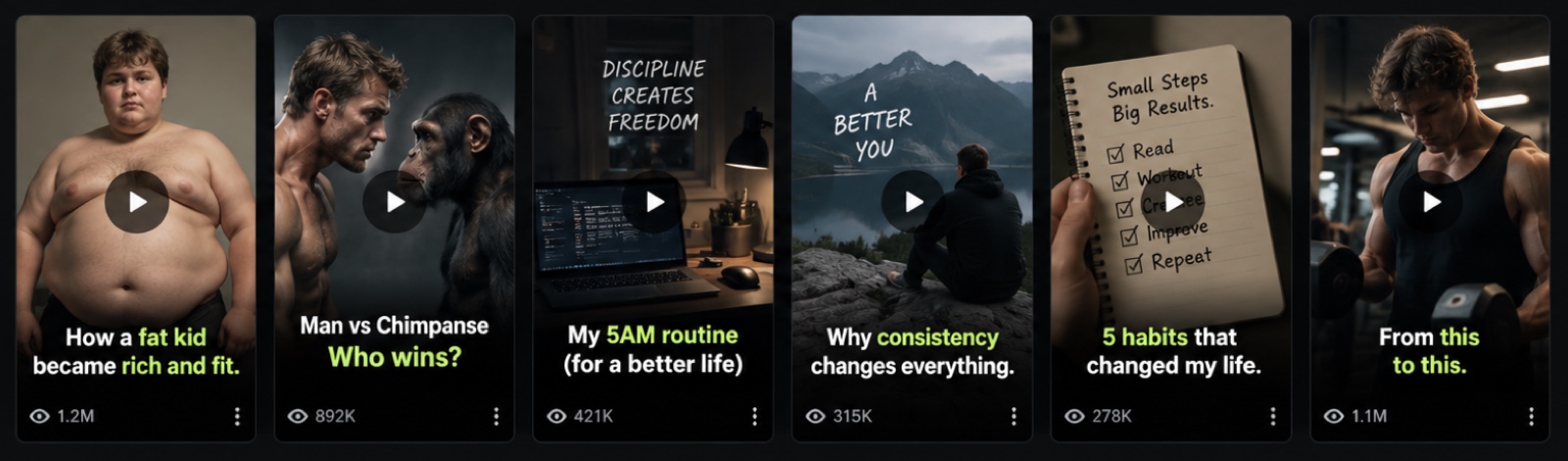Open more options on the 421K views video

[x=755, y=417]
